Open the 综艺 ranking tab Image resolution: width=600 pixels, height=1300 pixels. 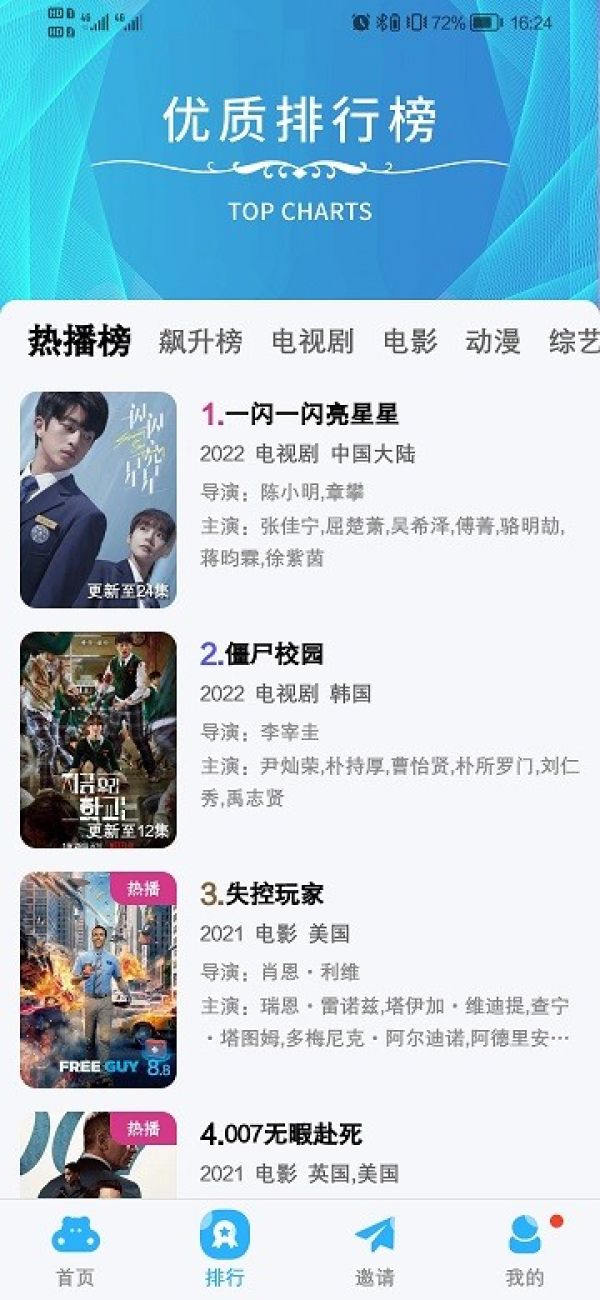tap(575, 342)
